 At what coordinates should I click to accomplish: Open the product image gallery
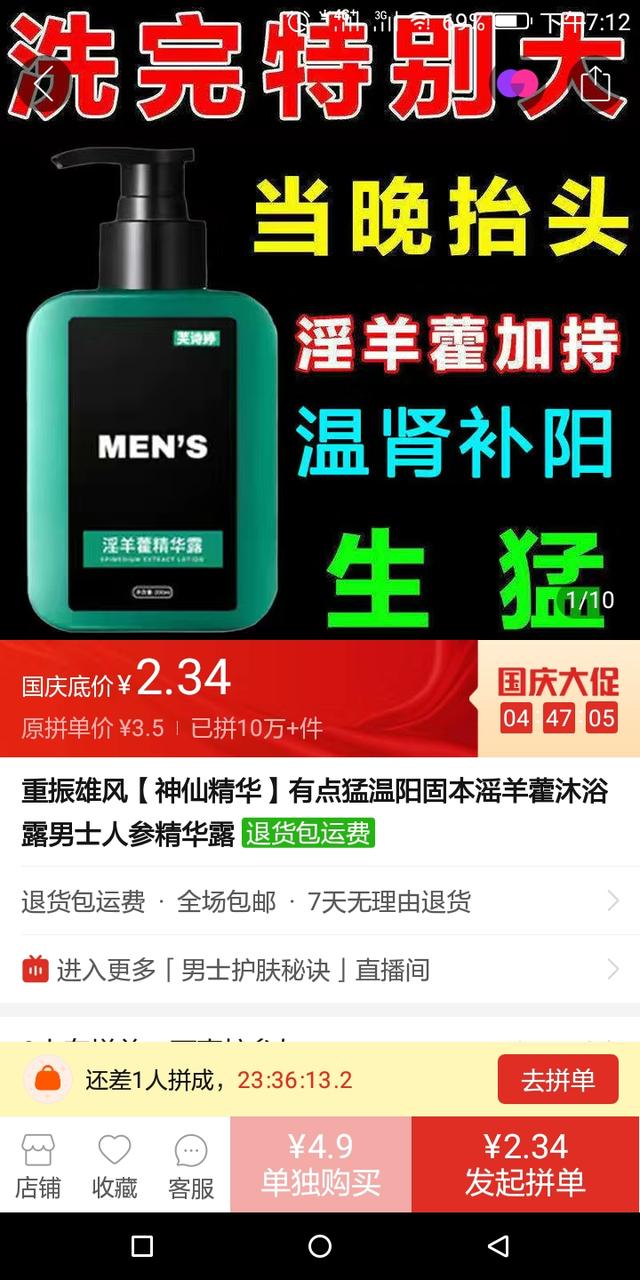tap(320, 380)
